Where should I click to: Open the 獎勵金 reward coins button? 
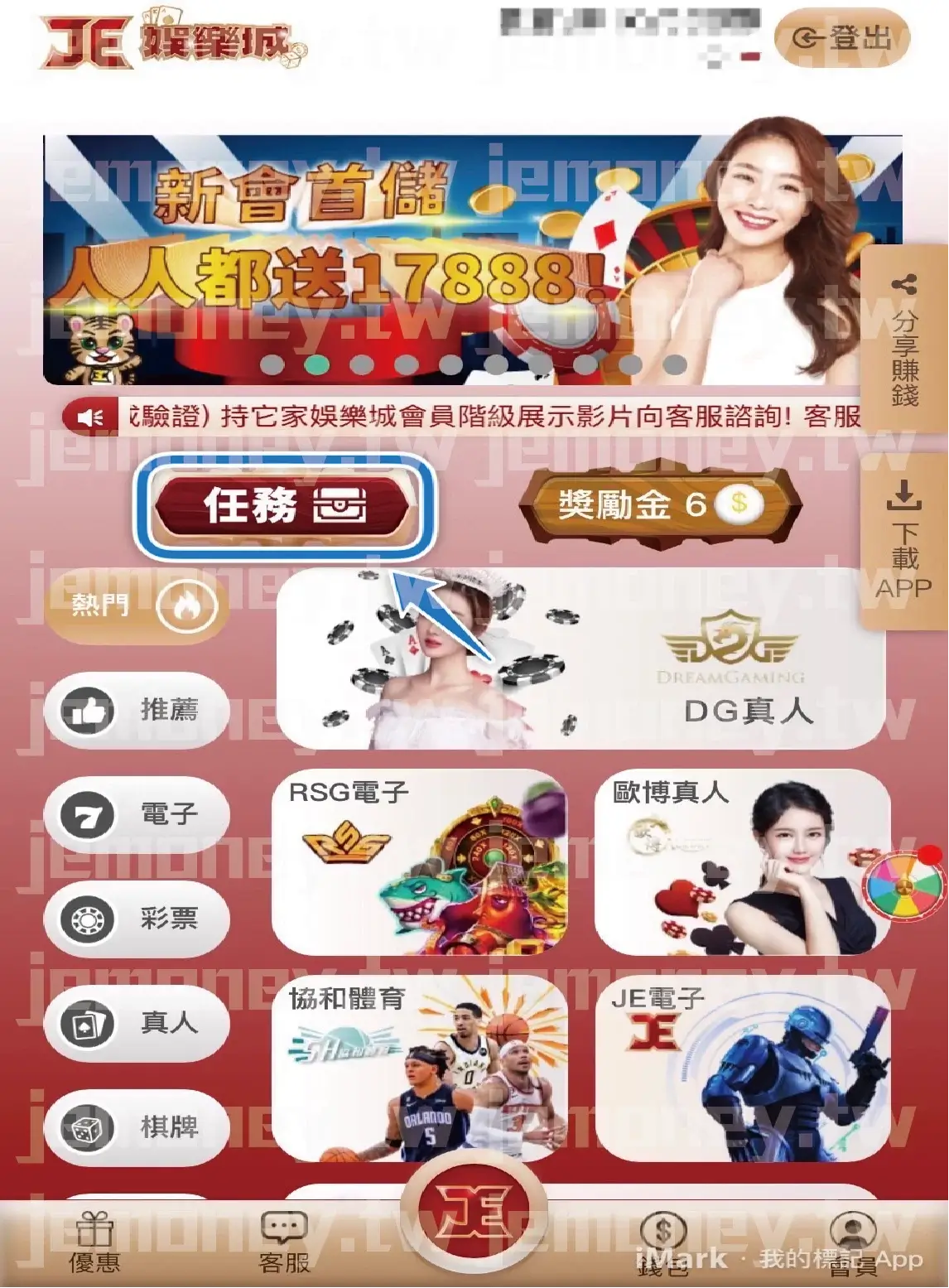point(659,504)
